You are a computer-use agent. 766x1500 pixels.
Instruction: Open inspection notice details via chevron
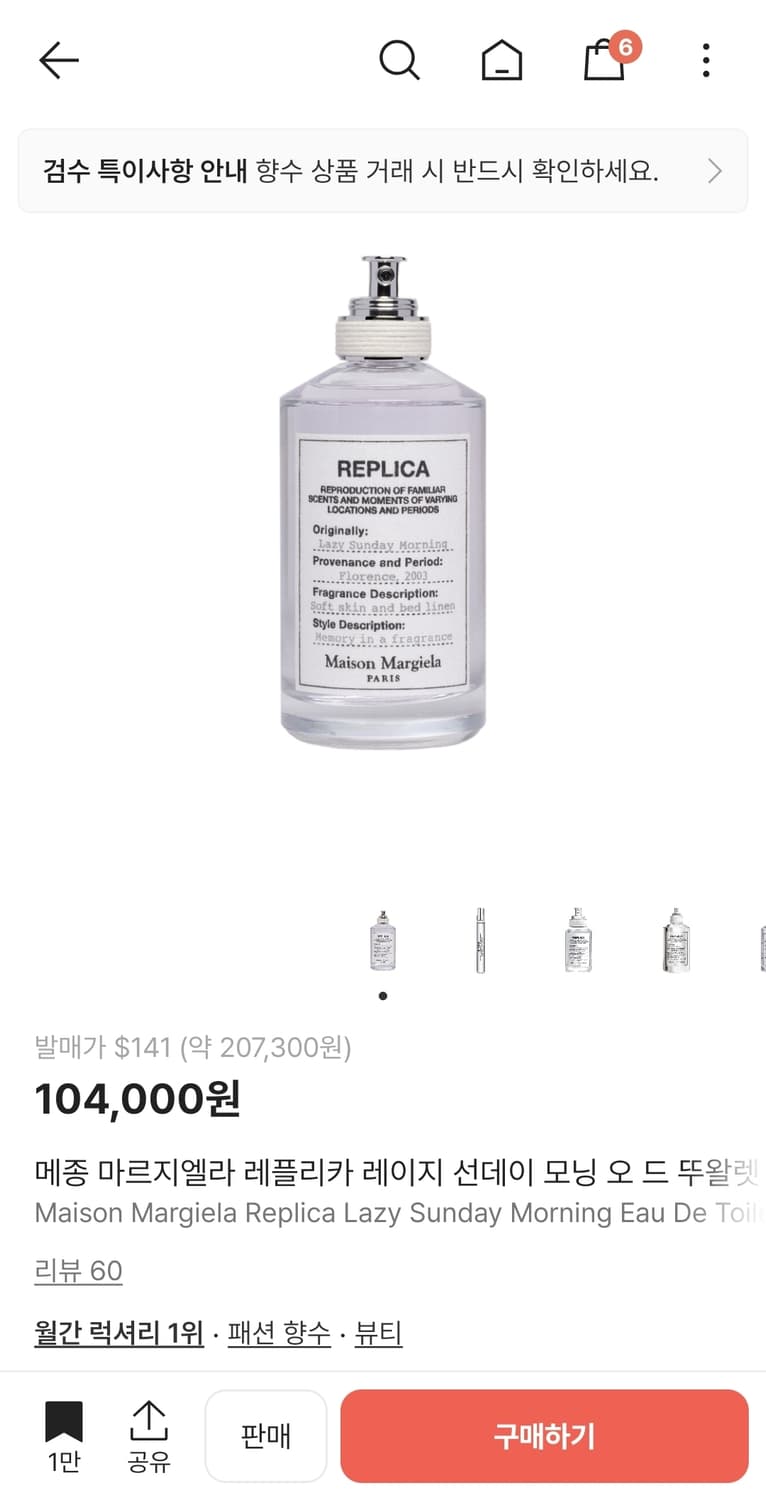pyautogui.click(x=716, y=170)
